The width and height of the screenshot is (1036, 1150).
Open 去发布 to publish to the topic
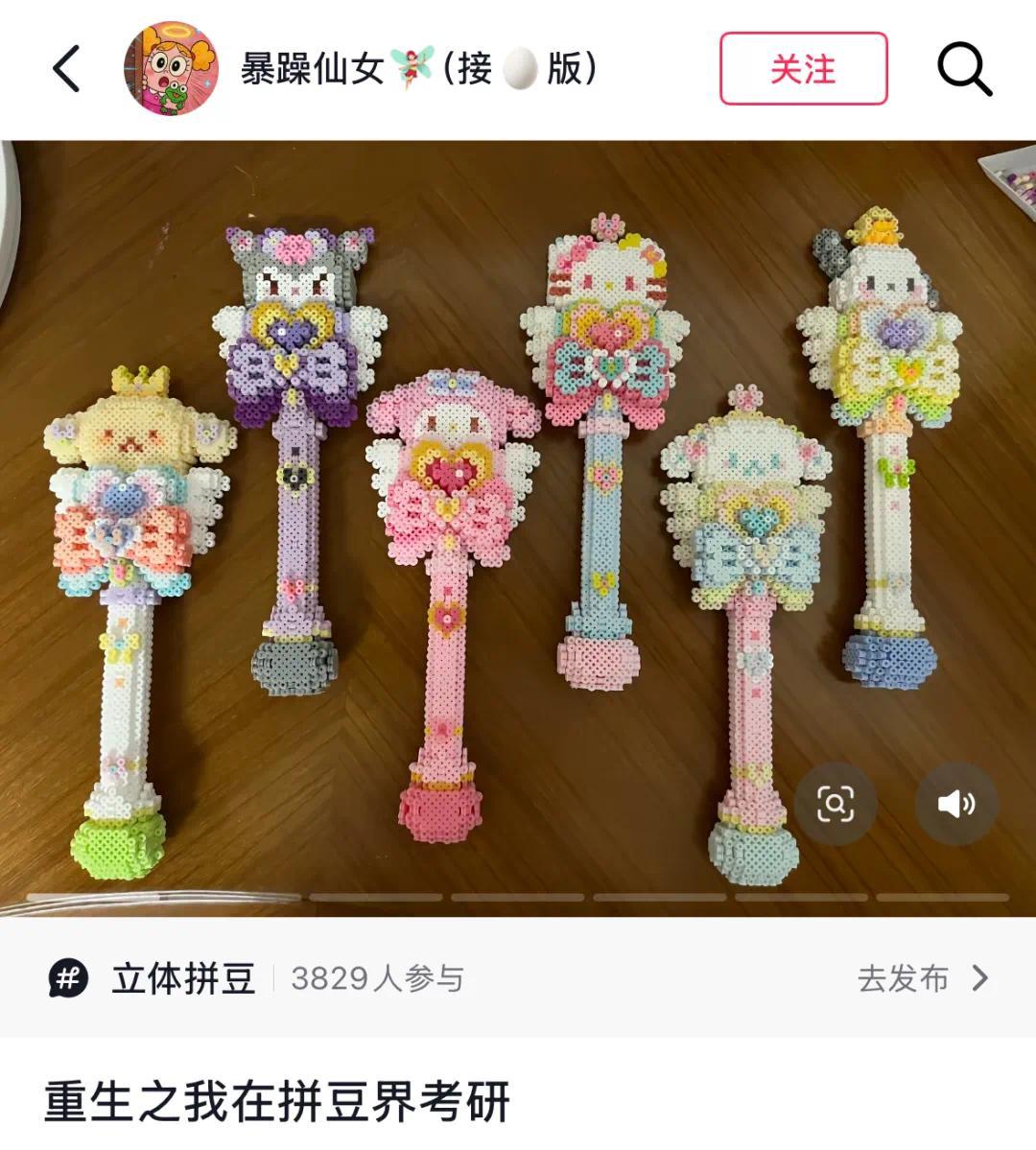902,979
